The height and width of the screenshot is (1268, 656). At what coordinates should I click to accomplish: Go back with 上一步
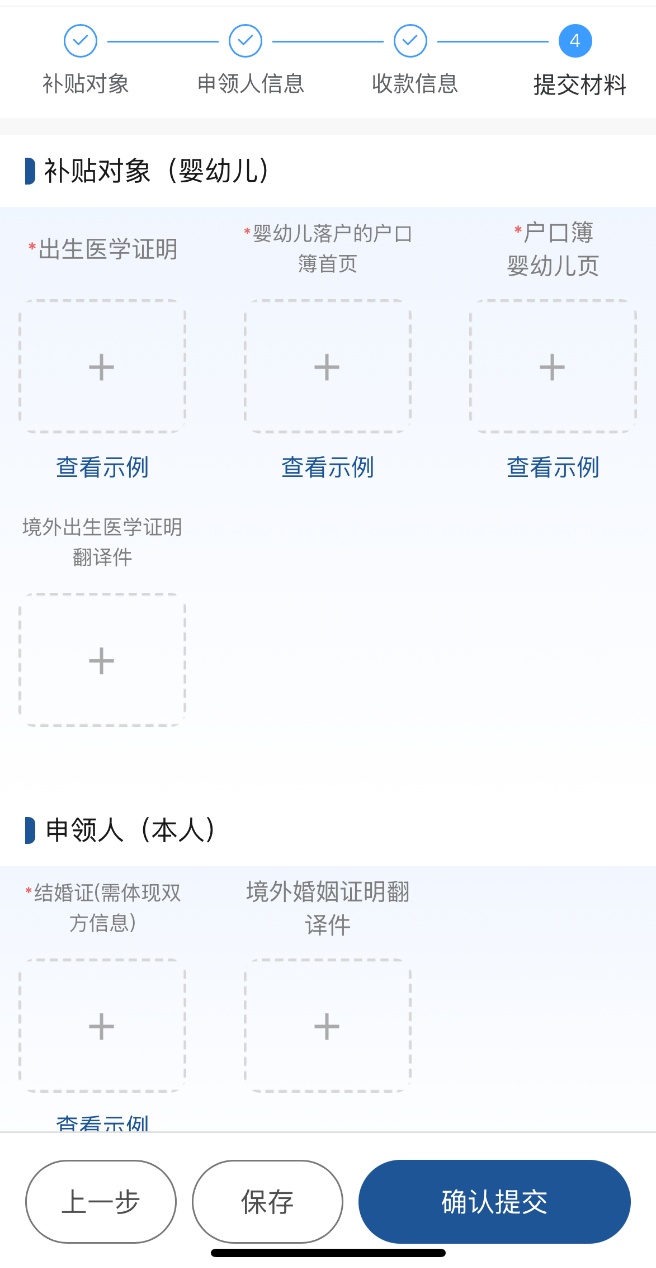[101, 1201]
